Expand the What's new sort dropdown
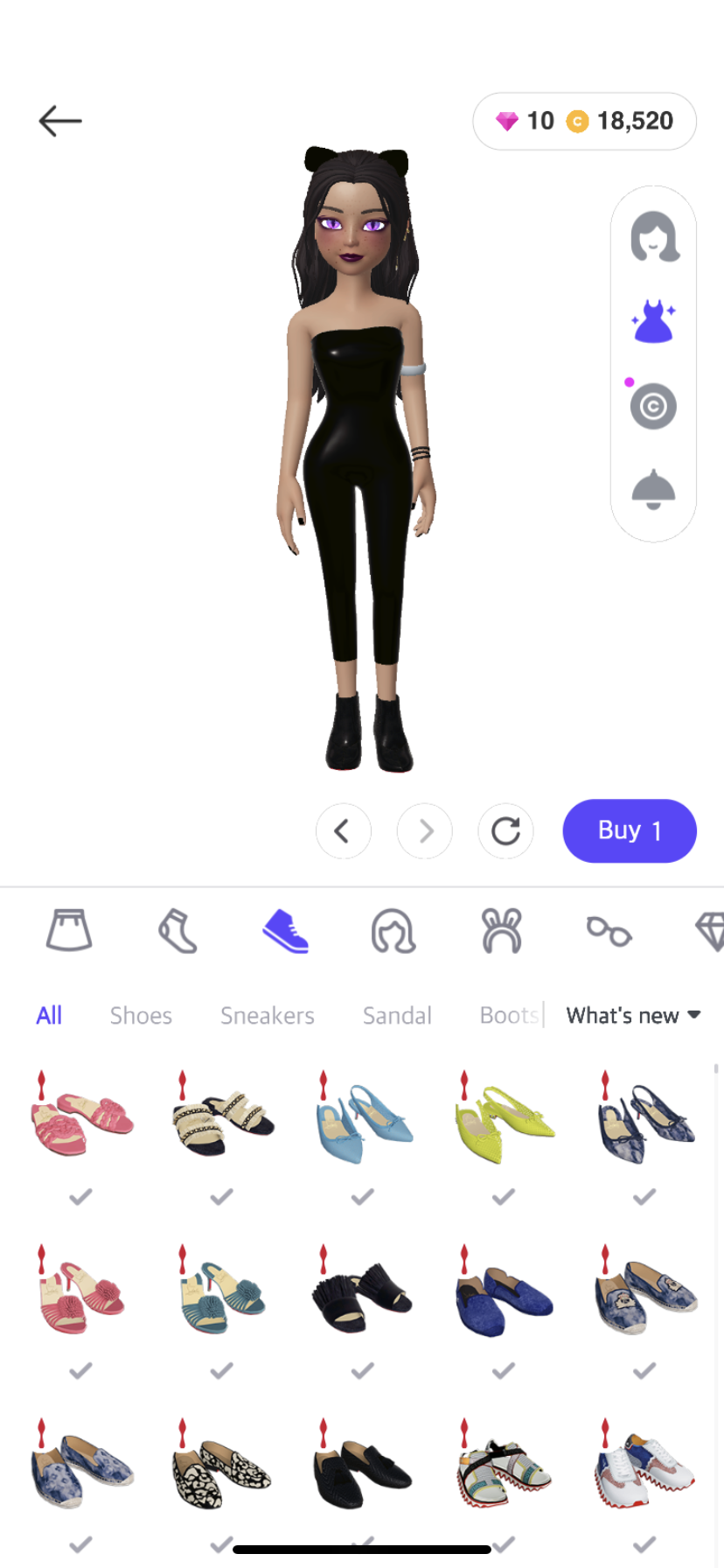This screenshot has height=1568, width=724. (633, 1015)
